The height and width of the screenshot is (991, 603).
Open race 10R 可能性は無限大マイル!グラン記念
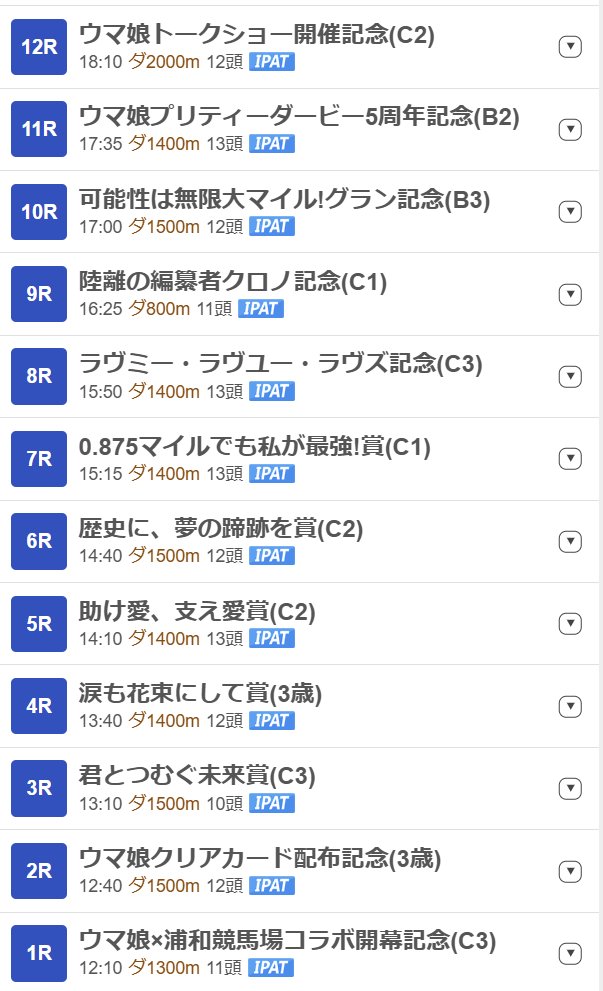click(x=284, y=199)
